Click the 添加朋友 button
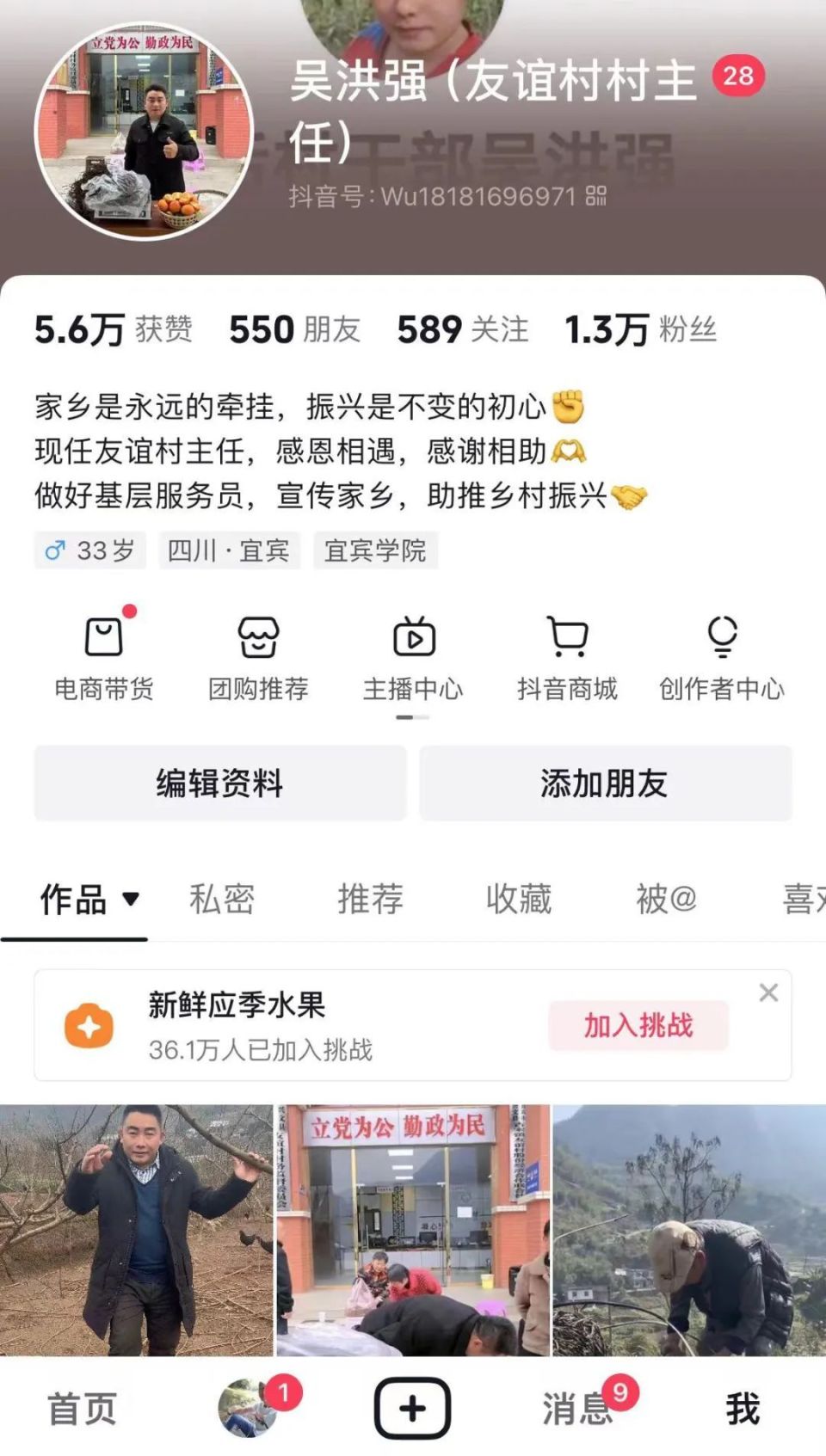This screenshot has width=826, height=1456. coord(607,783)
